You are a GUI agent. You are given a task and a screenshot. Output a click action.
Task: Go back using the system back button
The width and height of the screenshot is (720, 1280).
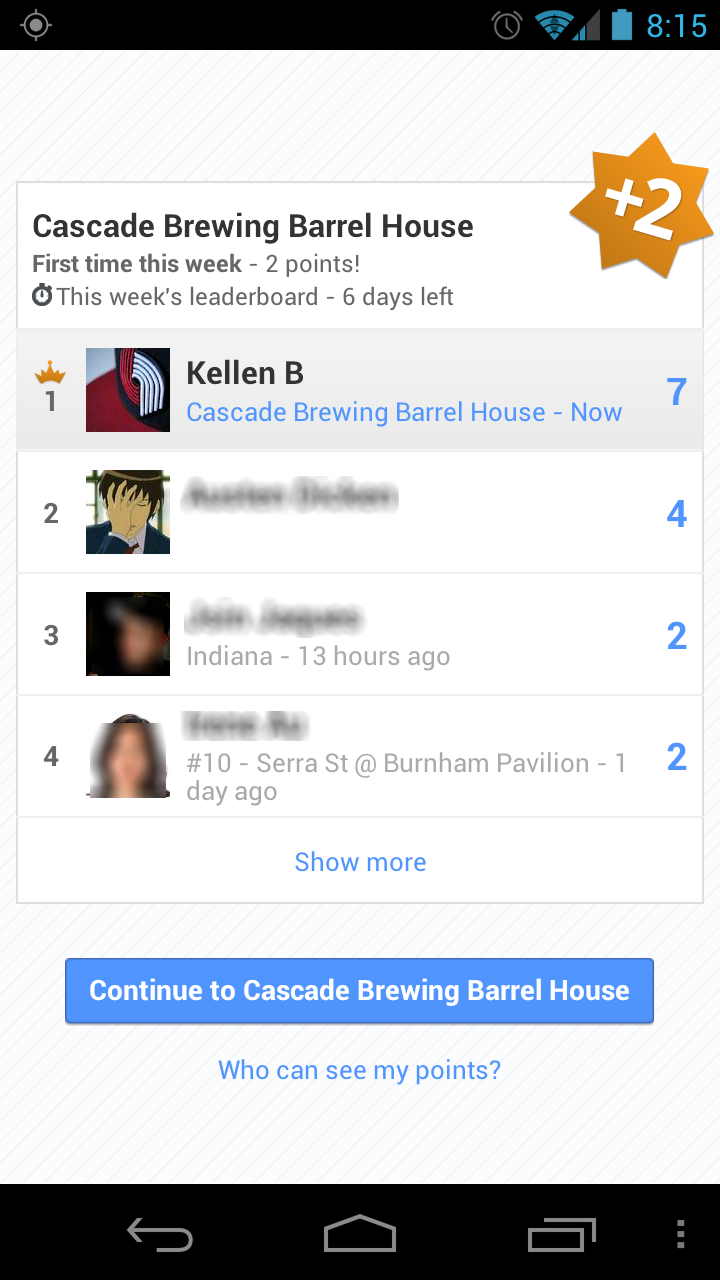(160, 1235)
